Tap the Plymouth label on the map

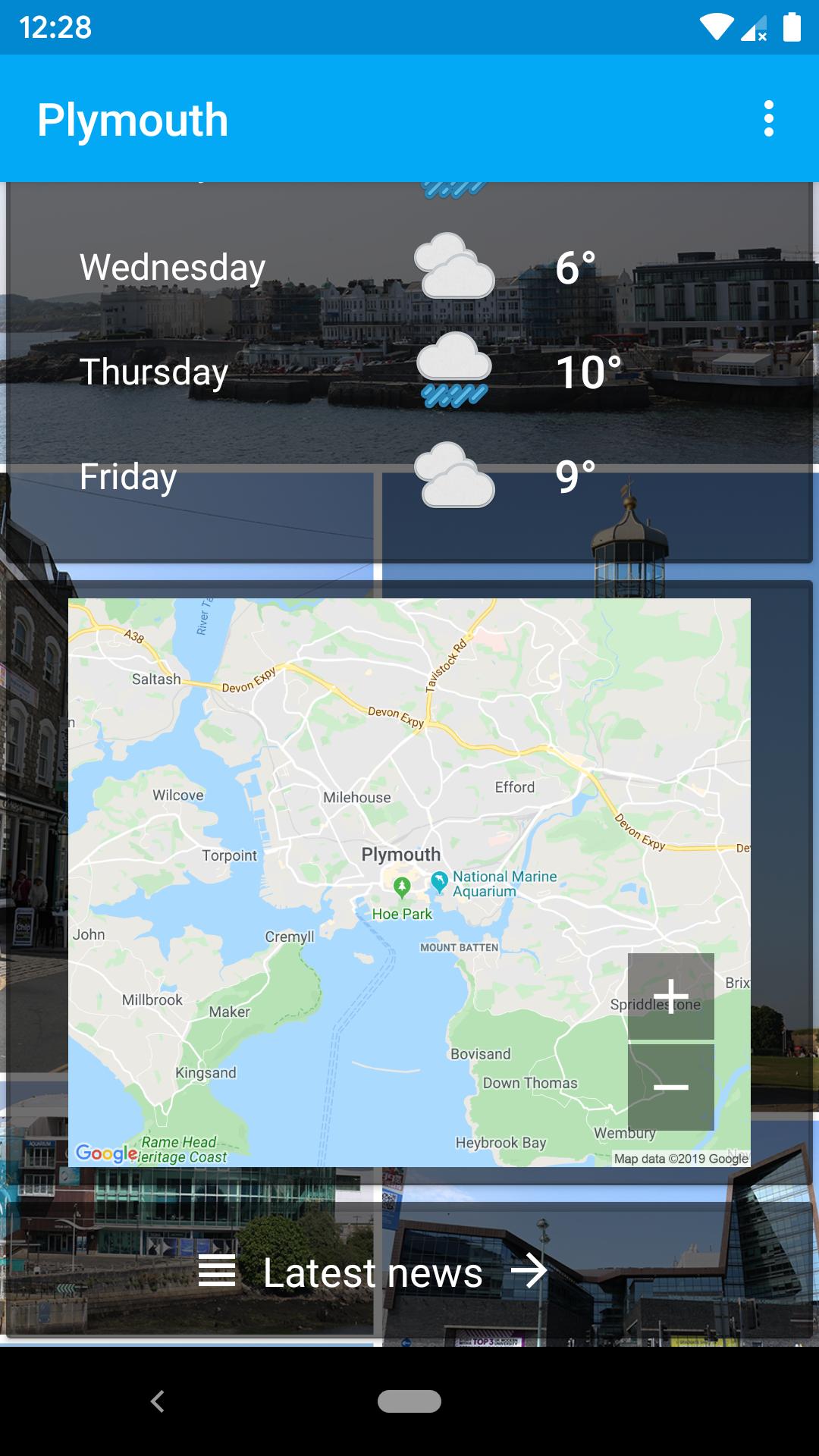pyautogui.click(x=401, y=853)
